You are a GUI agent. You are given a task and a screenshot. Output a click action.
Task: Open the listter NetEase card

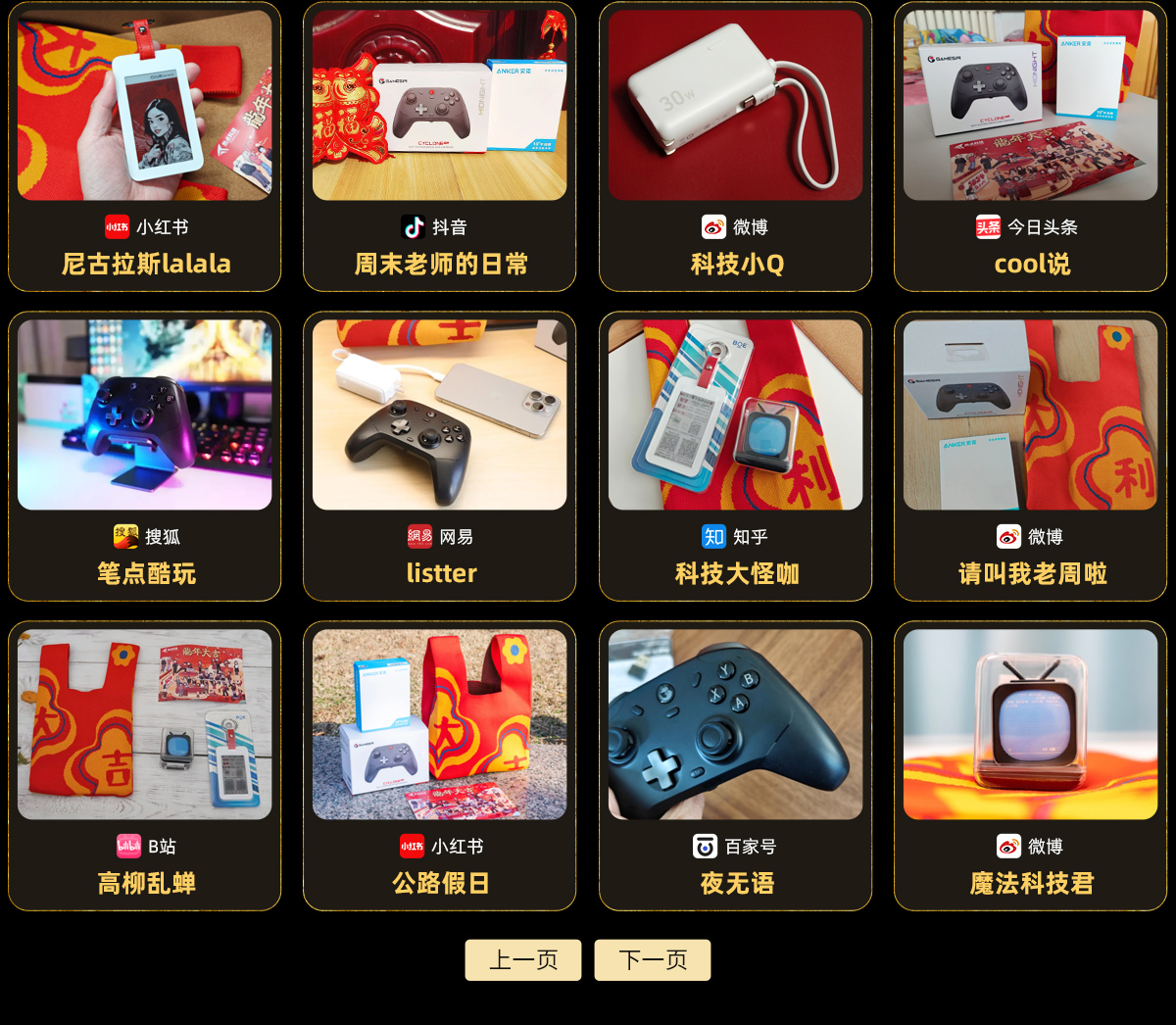[440, 457]
